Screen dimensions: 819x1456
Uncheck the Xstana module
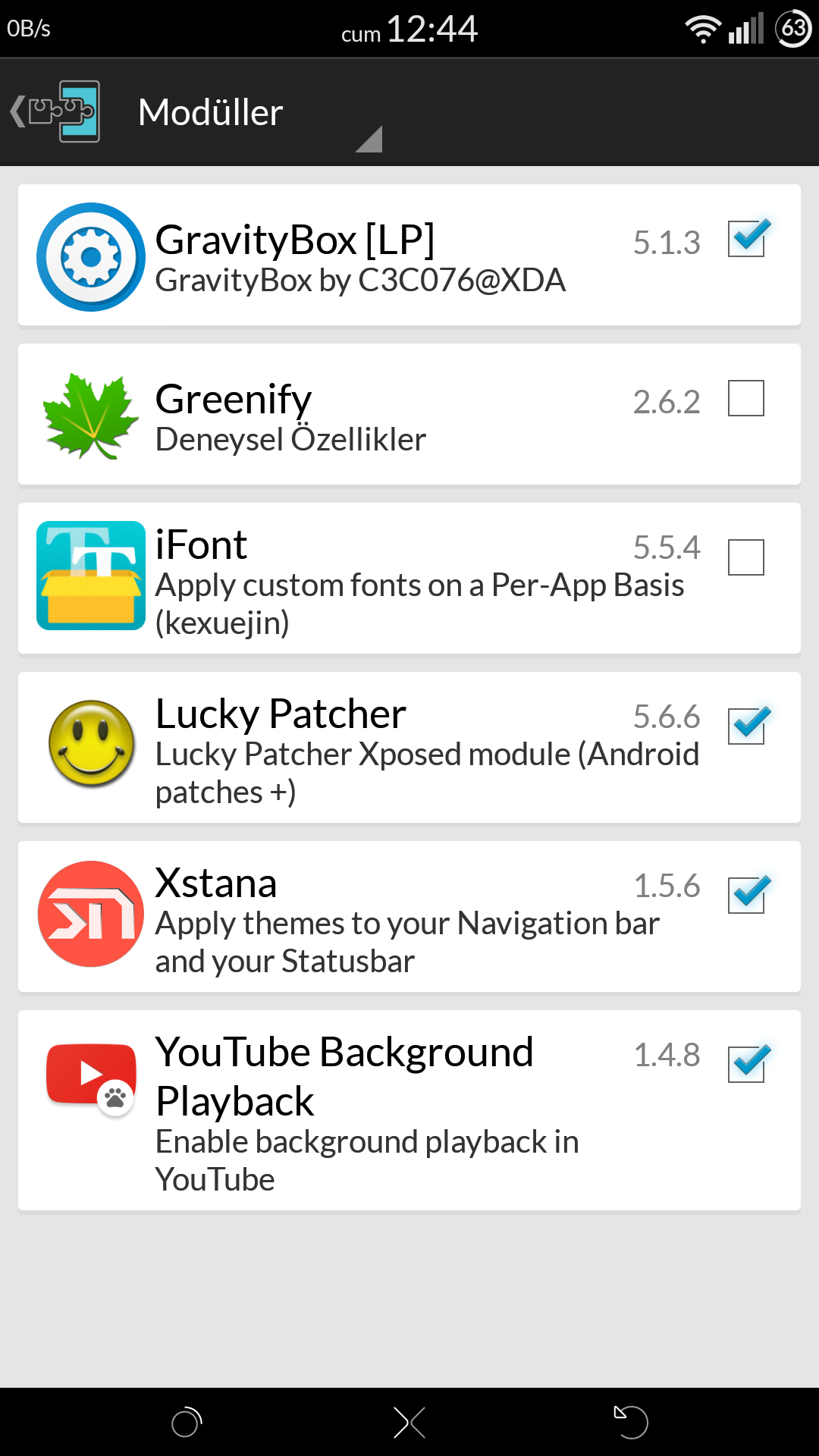click(x=746, y=896)
